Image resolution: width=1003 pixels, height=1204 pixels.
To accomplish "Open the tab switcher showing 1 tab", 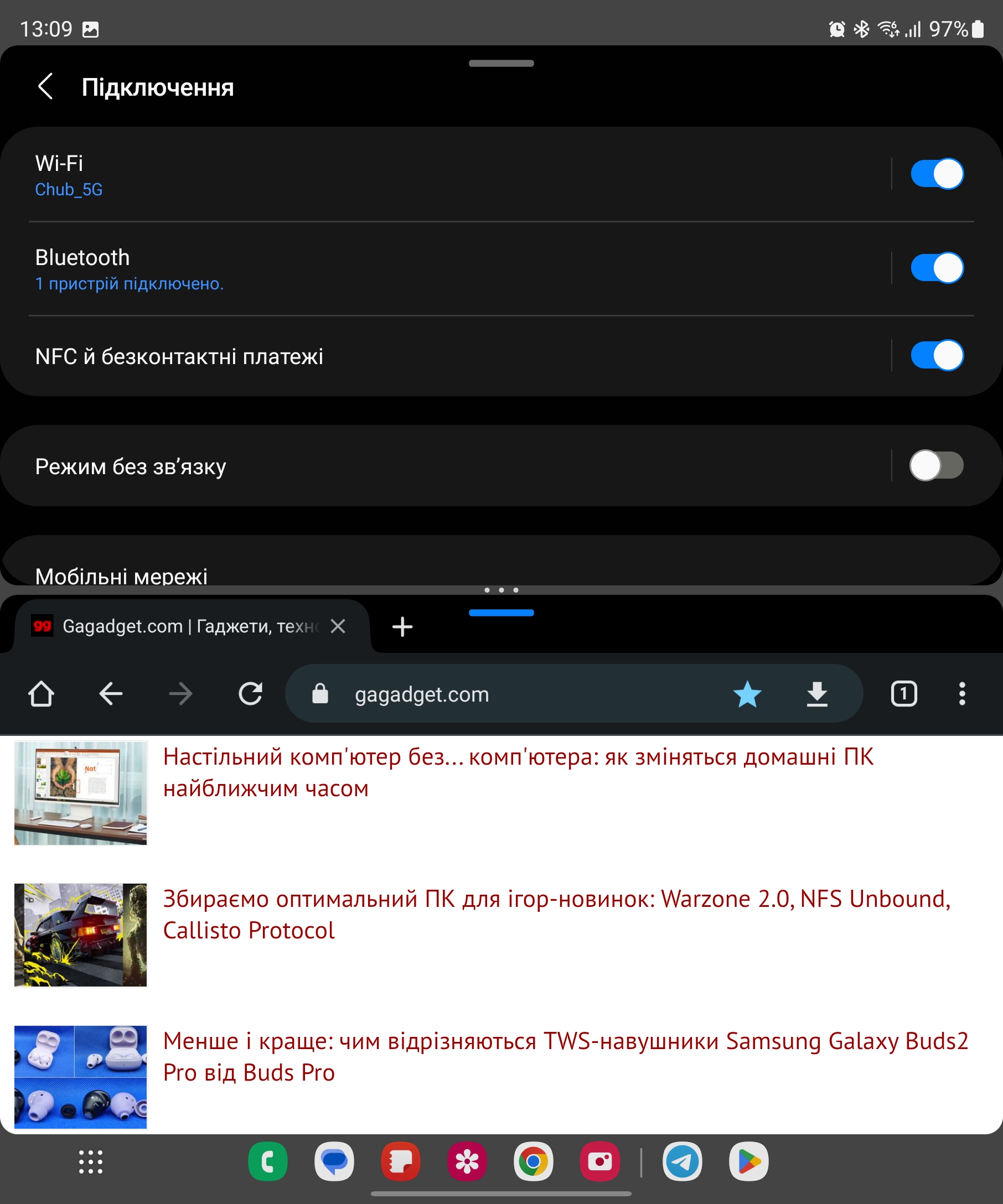I will click(x=904, y=694).
